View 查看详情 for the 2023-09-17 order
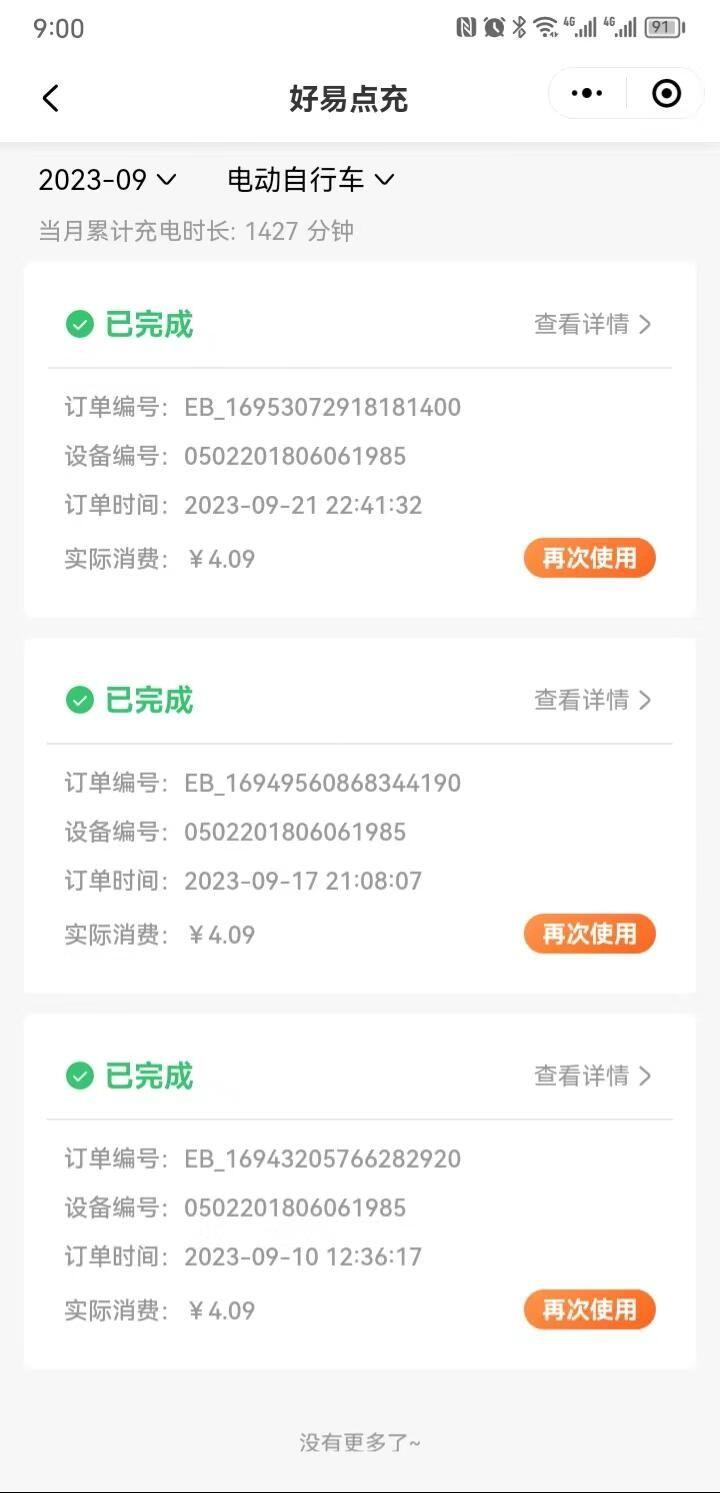 coord(593,700)
